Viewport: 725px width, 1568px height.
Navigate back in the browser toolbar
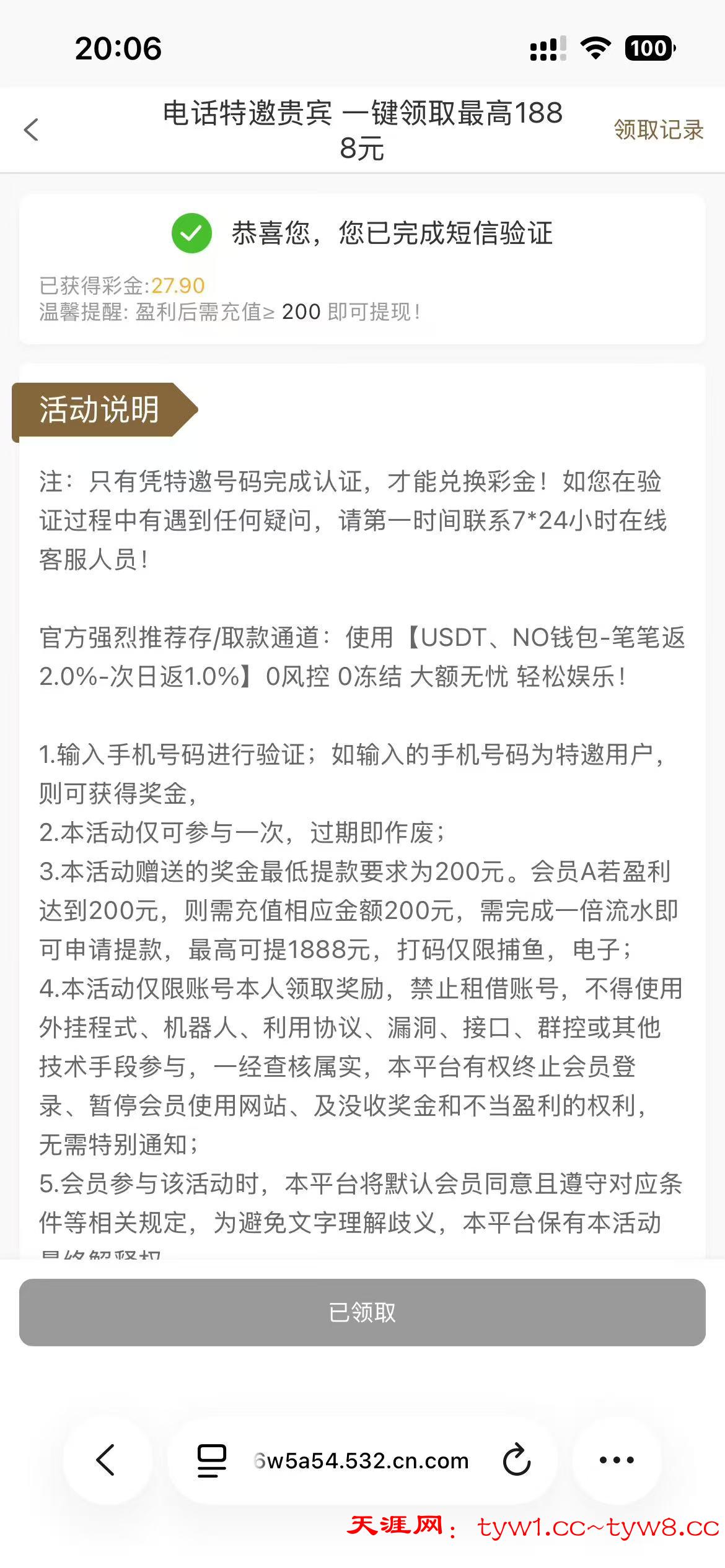coord(107,1460)
